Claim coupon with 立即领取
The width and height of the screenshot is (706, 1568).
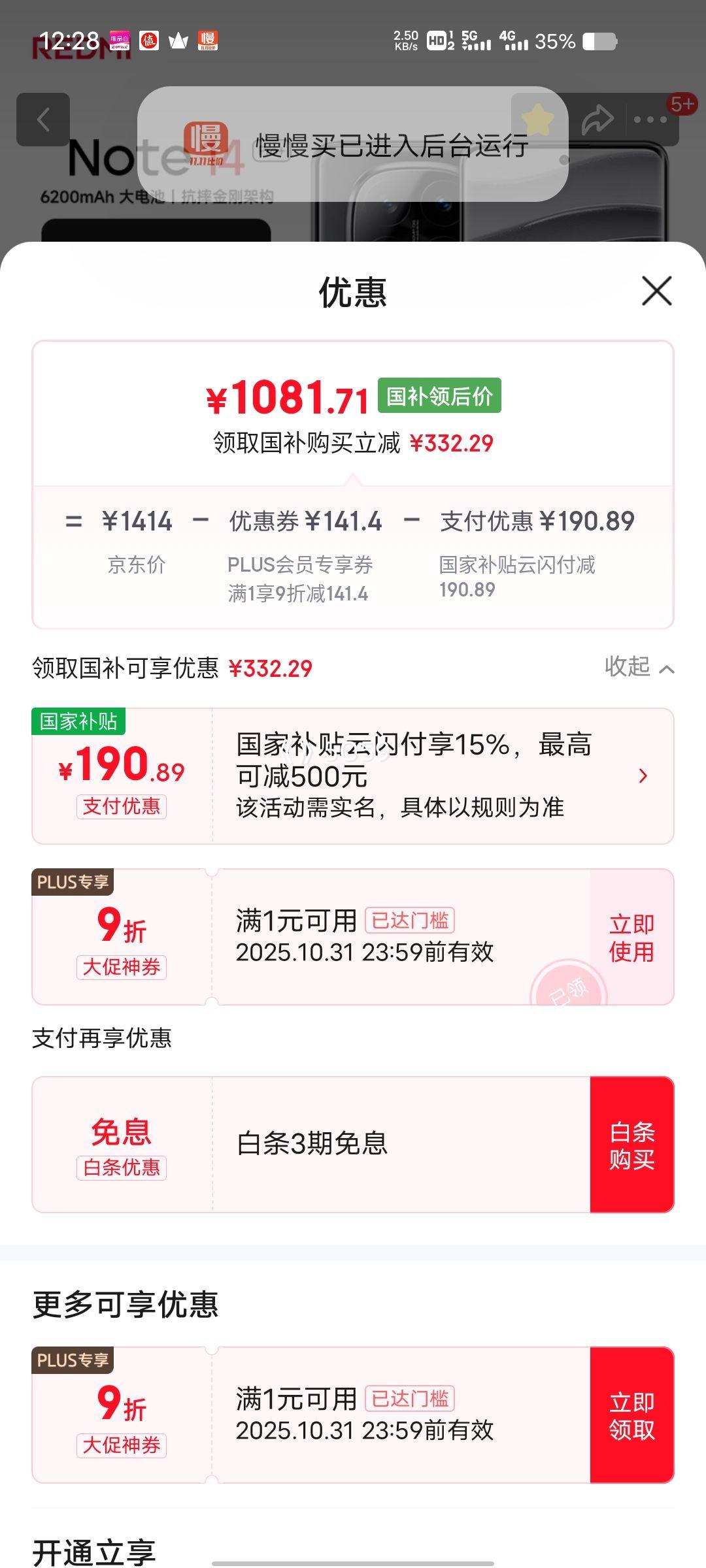(x=631, y=1415)
